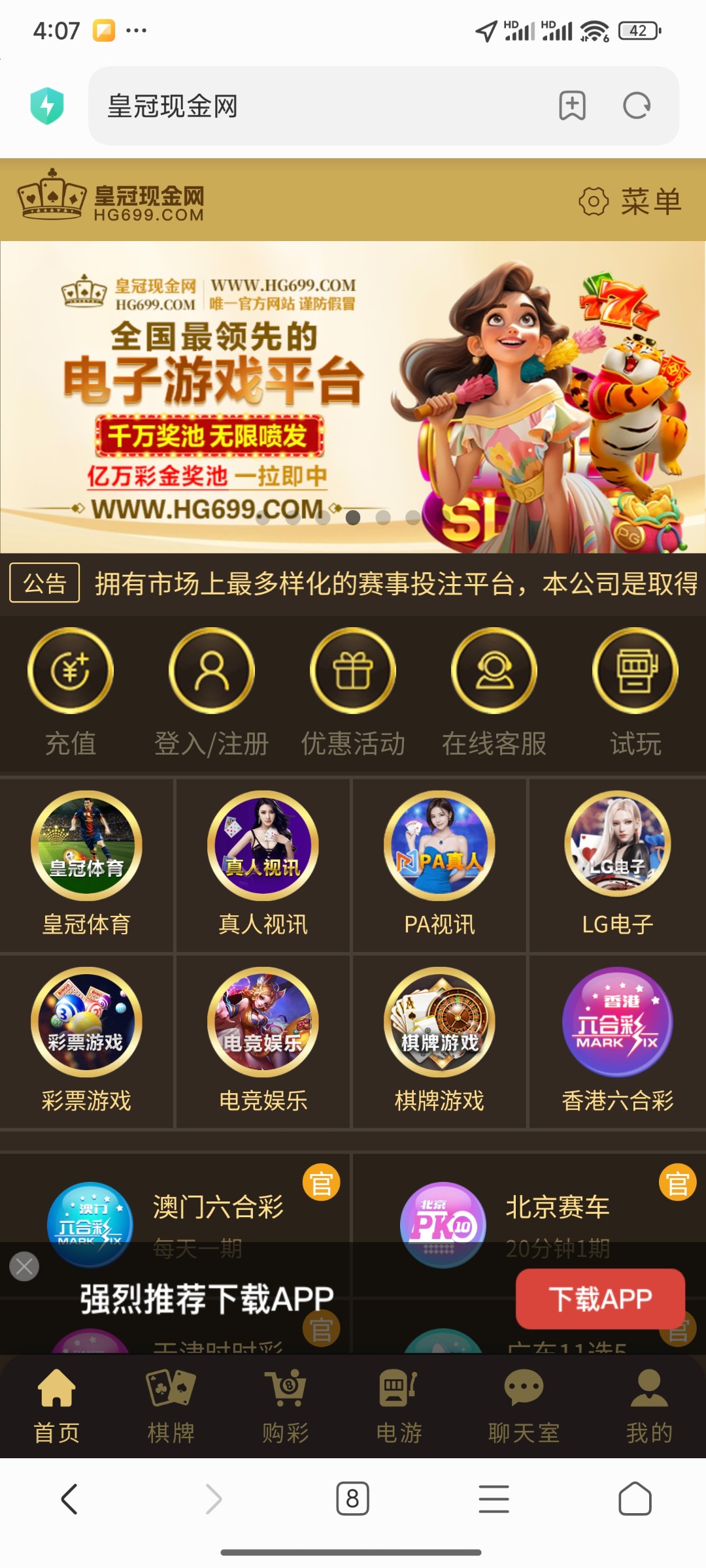The width and height of the screenshot is (706, 1568).
Task: Open the browser tabs switcher
Action: [352, 1498]
